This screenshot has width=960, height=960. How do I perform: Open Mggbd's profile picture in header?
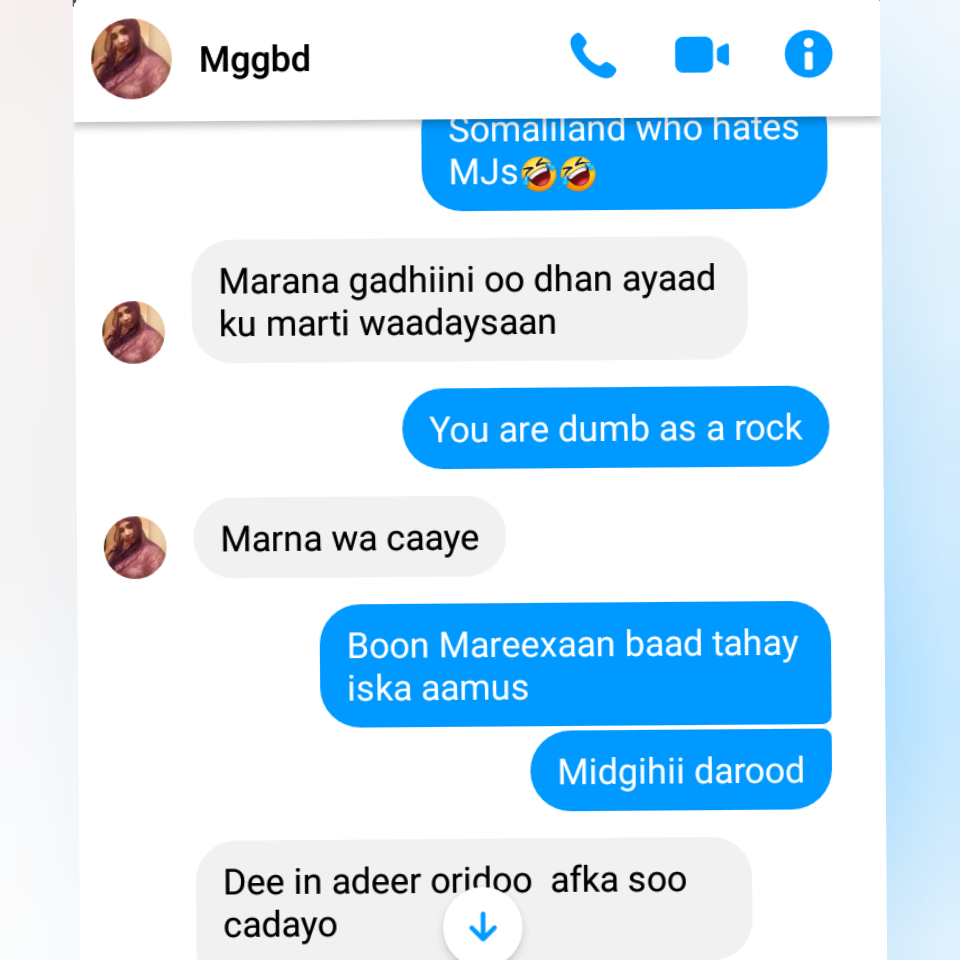point(131,59)
